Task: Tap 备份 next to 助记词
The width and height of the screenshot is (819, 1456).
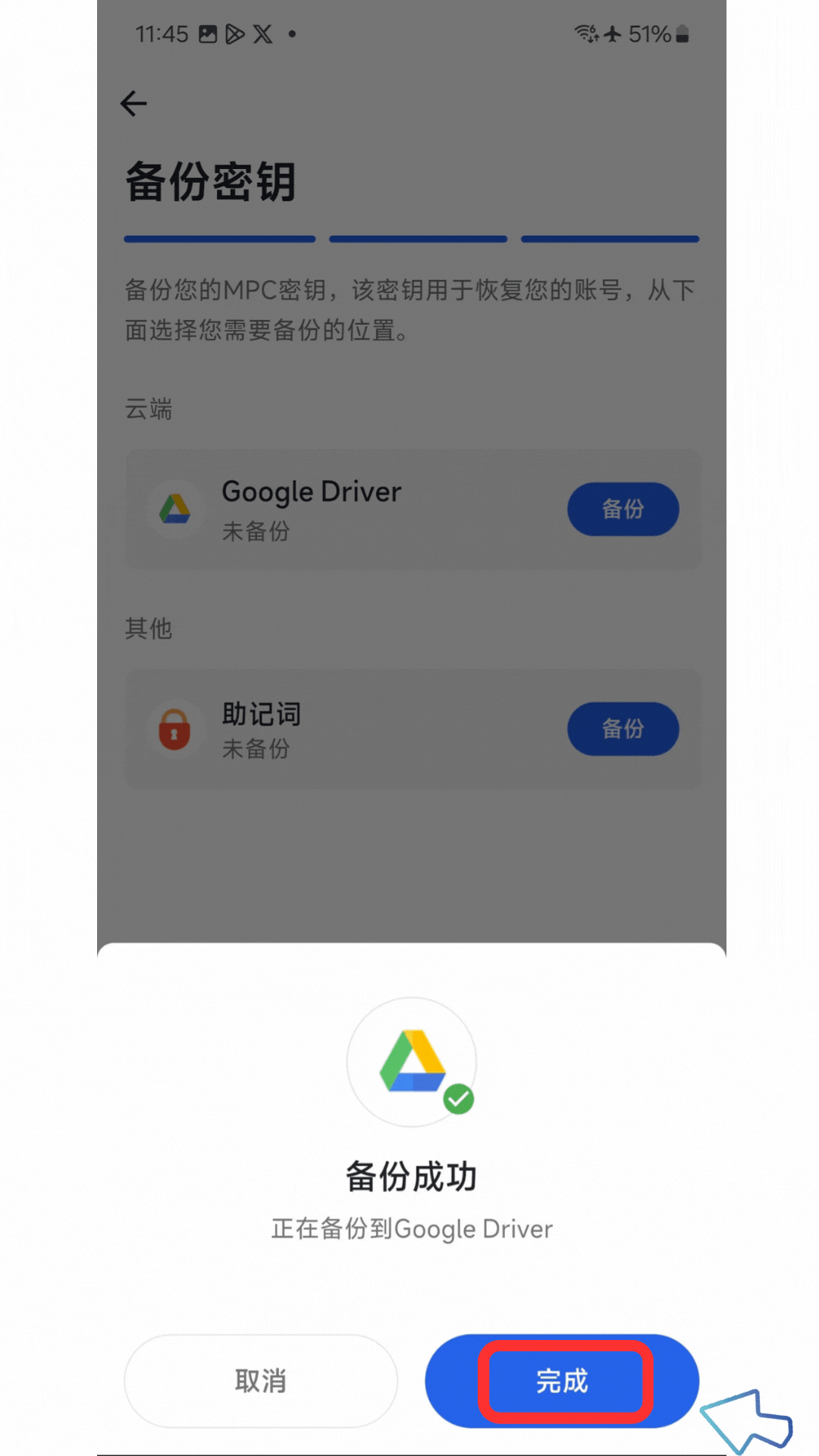Action: click(623, 729)
